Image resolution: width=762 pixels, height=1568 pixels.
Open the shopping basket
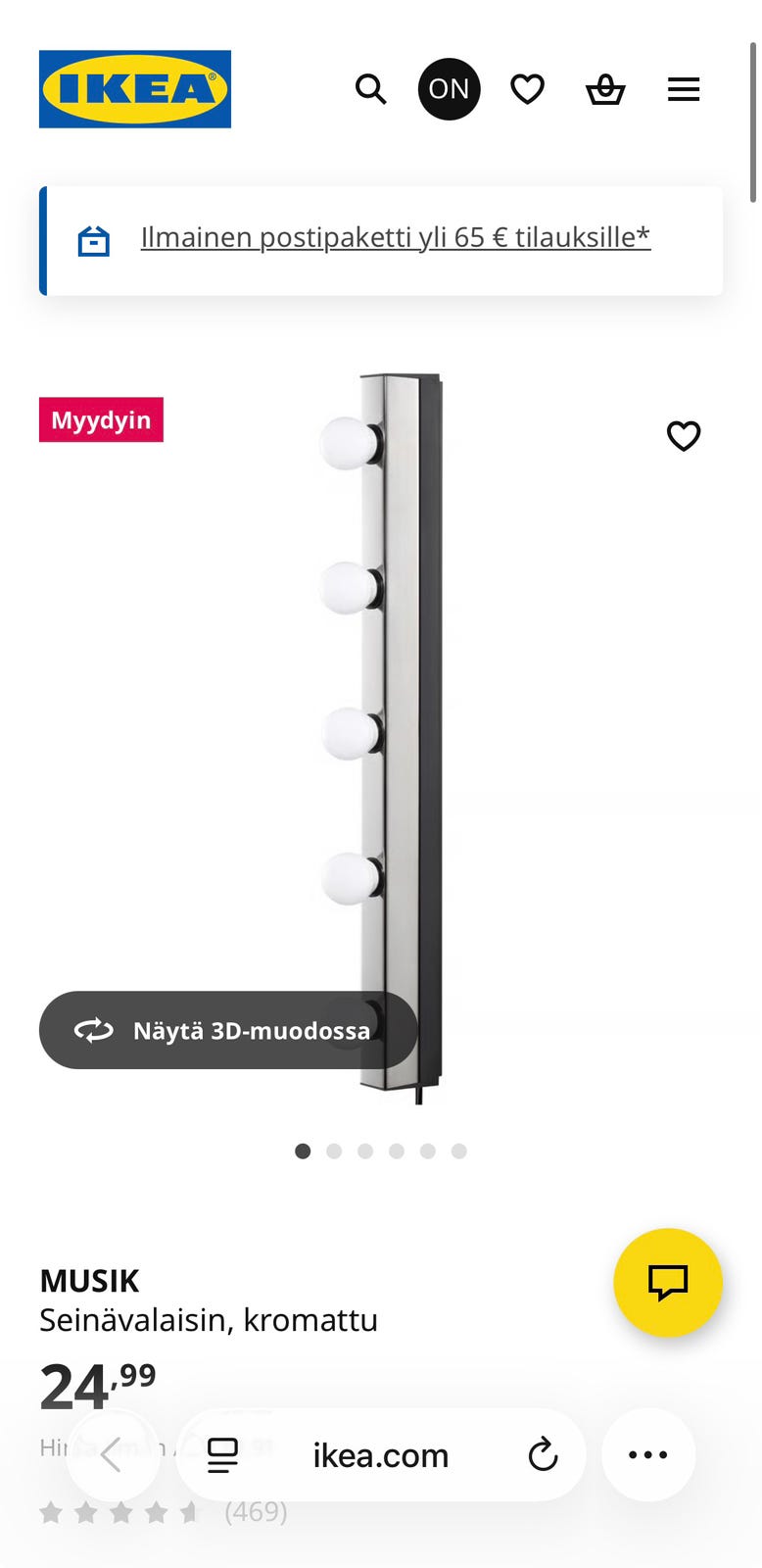(x=605, y=89)
